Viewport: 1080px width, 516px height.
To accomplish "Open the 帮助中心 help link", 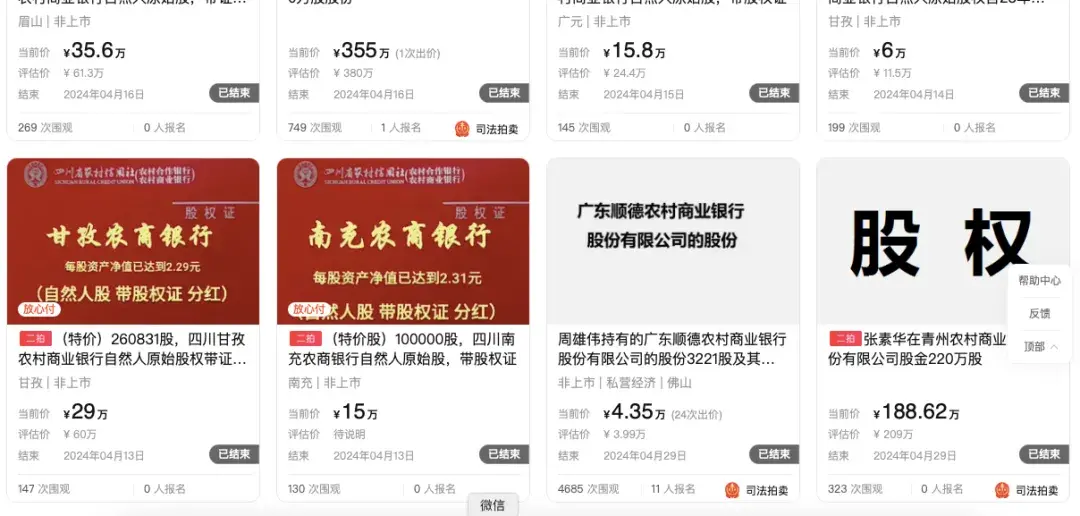I will coord(1039,281).
